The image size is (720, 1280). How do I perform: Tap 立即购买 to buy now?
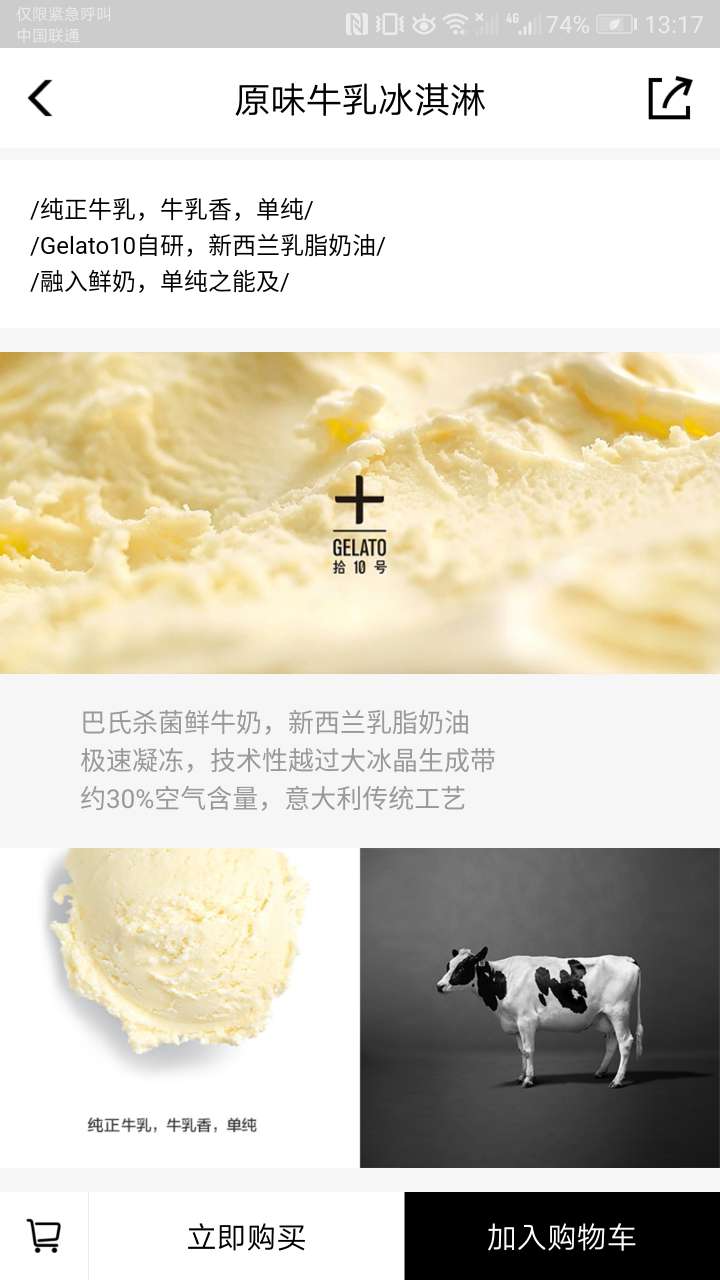246,1236
